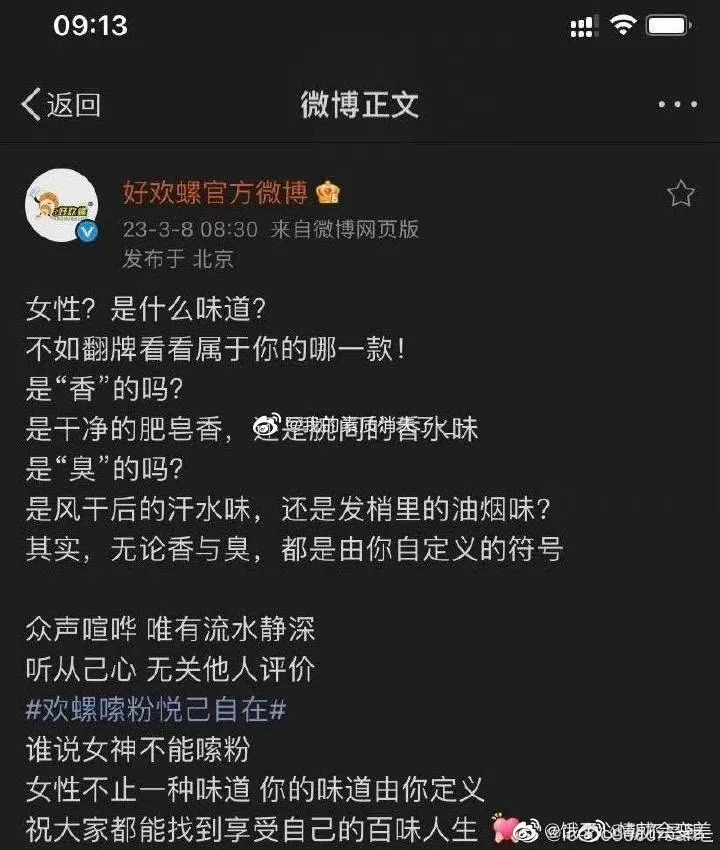Open 好欢螺官方微博 profile avatar

click(61, 206)
